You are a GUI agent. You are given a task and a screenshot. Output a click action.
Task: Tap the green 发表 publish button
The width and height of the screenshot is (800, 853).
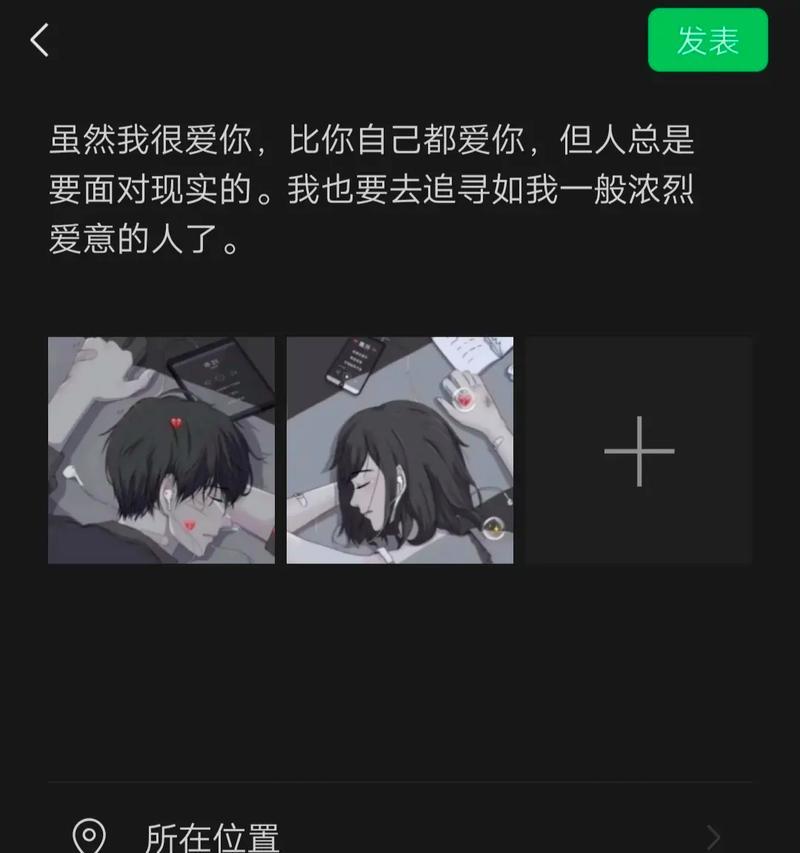click(x=707, y=41)
